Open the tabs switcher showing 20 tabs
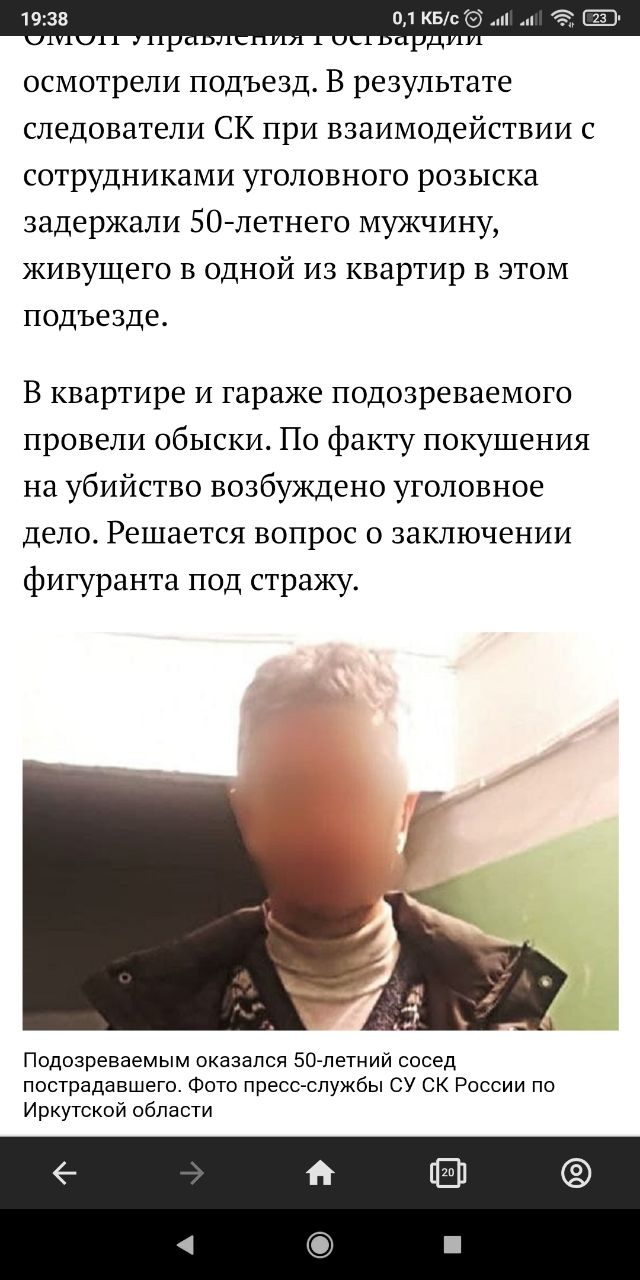640x1280 pixels. pos(448,1173)
